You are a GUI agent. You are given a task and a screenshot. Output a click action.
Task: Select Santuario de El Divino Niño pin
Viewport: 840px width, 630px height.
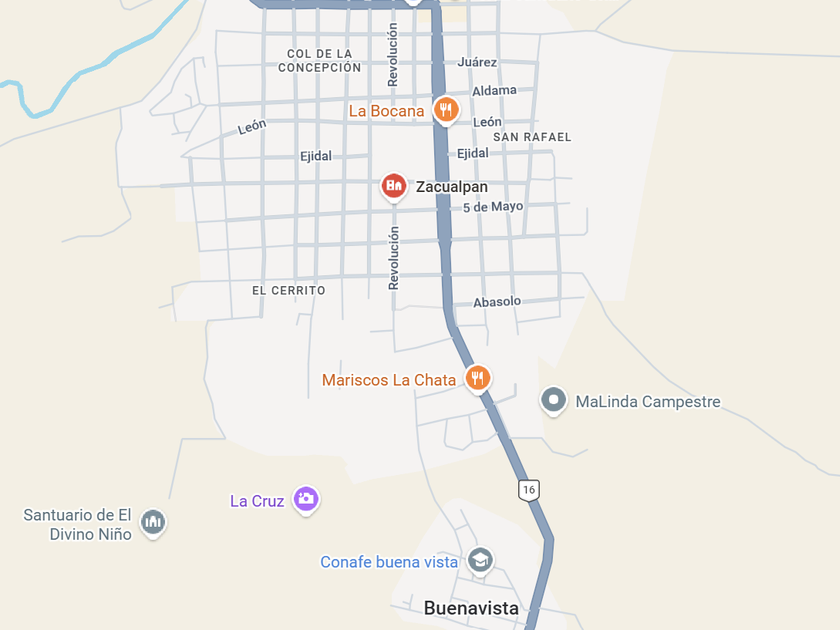pos(153,521)
